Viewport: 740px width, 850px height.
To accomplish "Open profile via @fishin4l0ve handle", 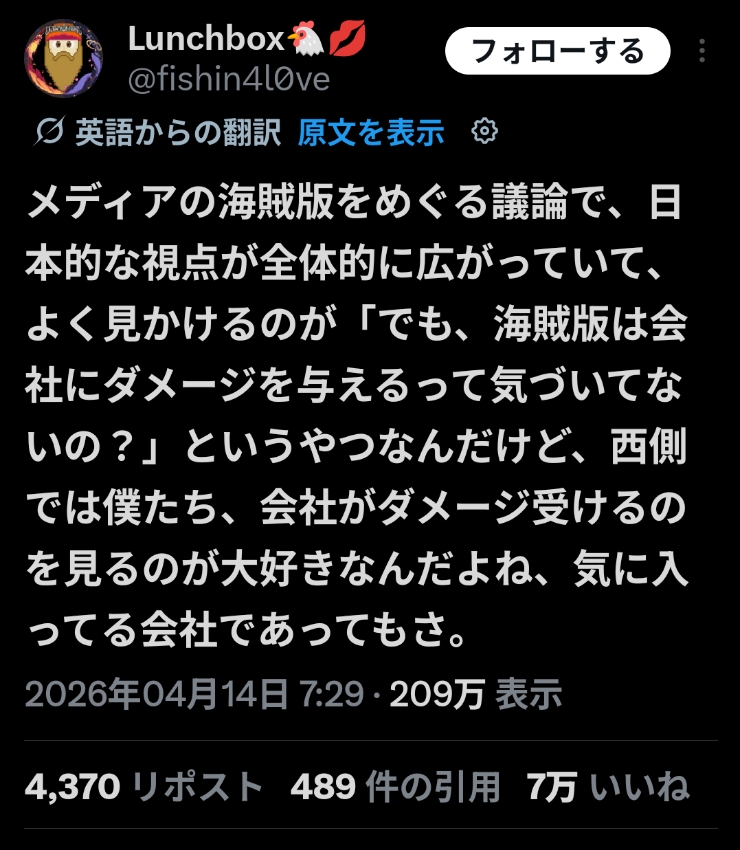I will 229,79.
